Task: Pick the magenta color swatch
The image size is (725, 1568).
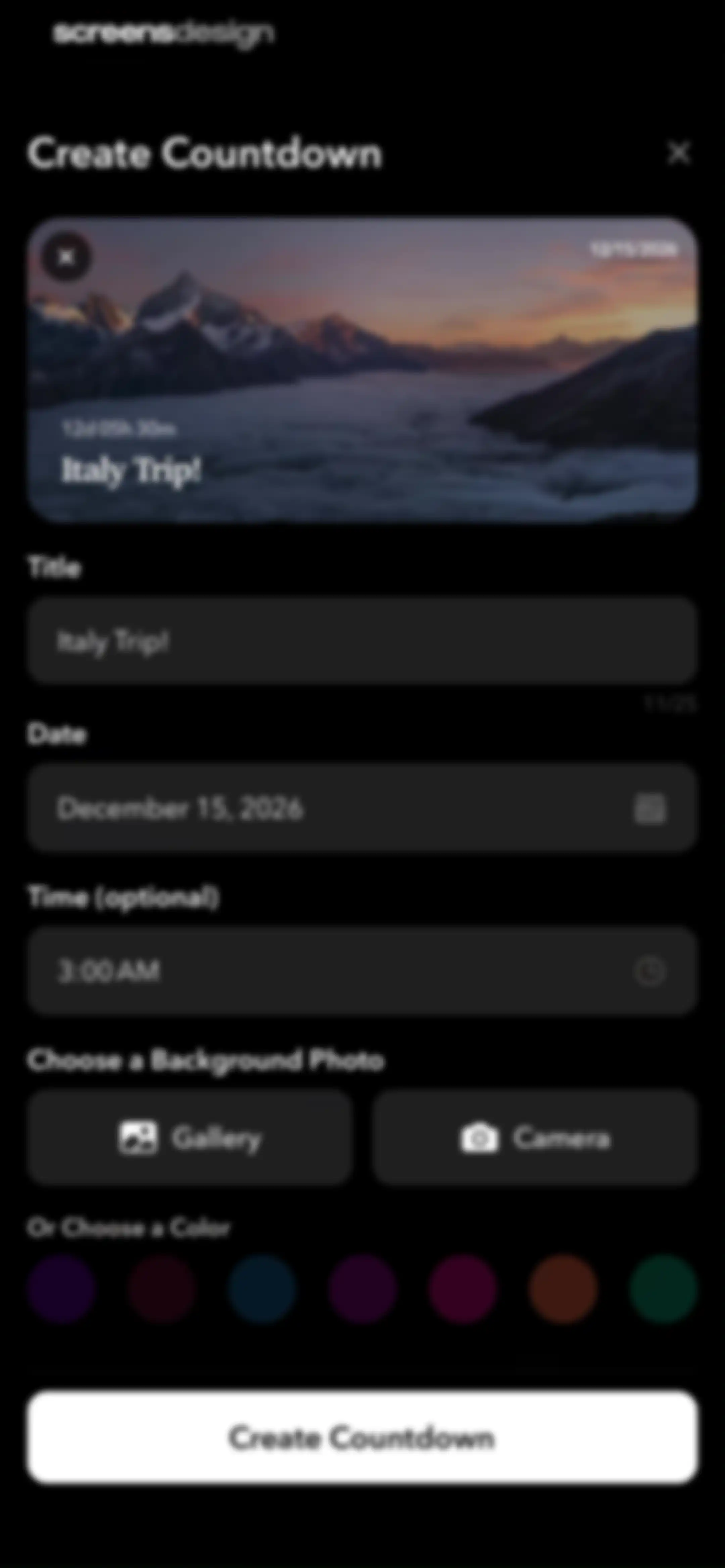Action: pyautogui.click(x=463, y=1289)
